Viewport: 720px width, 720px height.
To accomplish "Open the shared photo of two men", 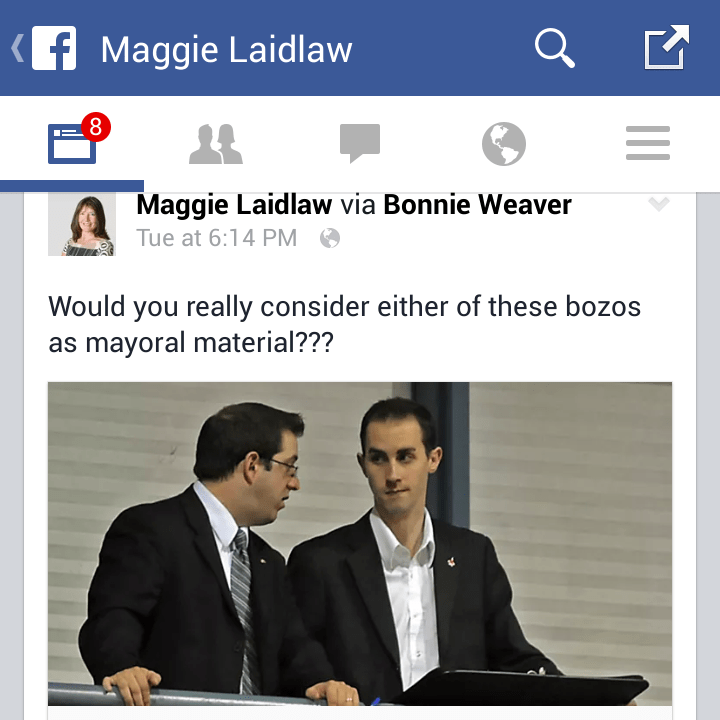I will coord(360,545).
